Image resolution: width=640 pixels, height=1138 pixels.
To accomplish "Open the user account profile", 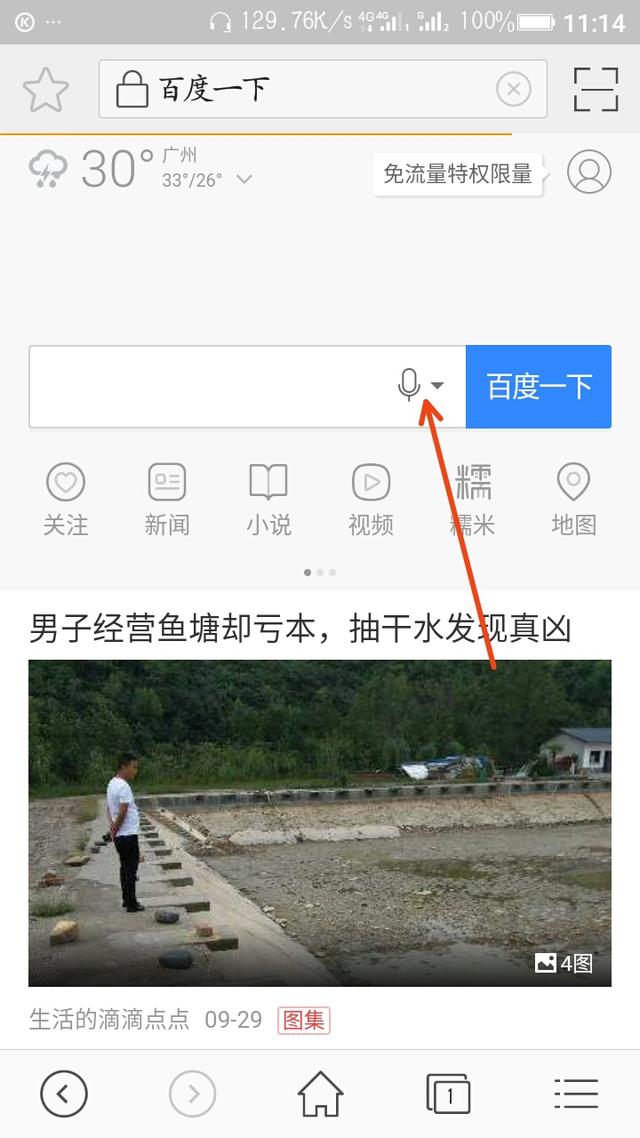I will point(589,172).
